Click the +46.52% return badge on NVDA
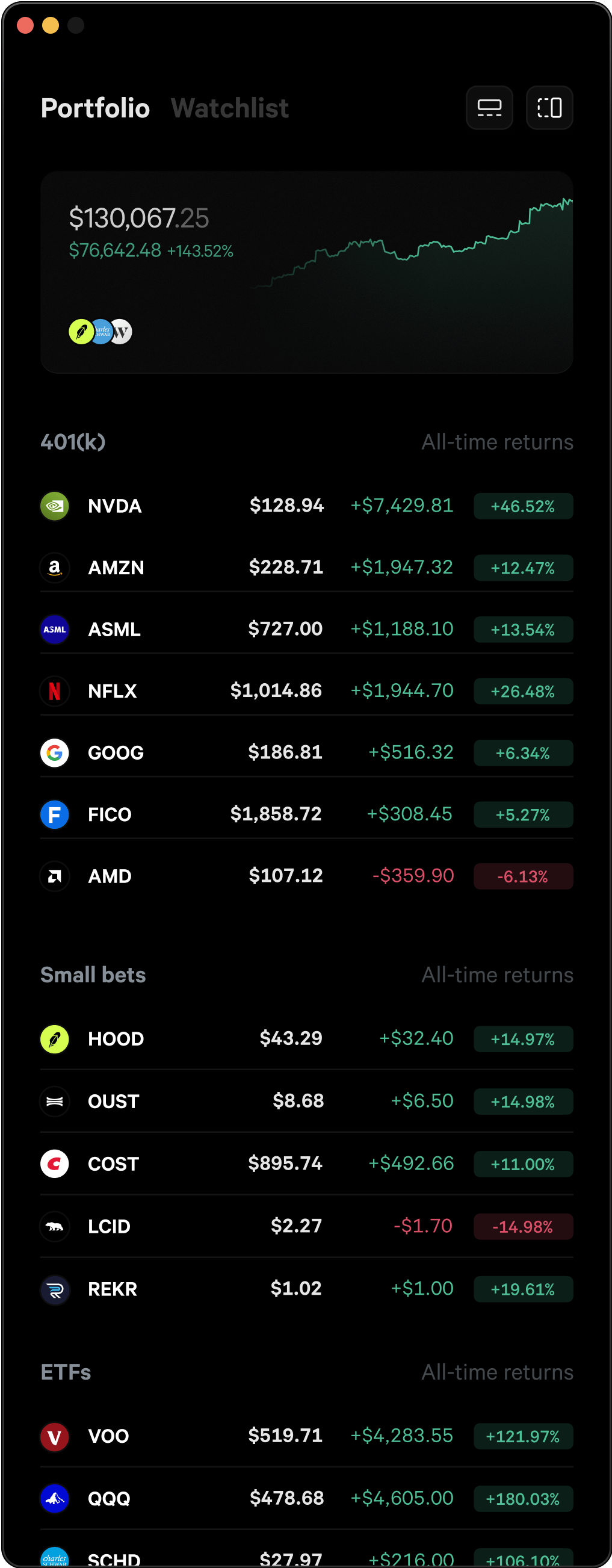 pyautogui.click(x=522, y=506)
